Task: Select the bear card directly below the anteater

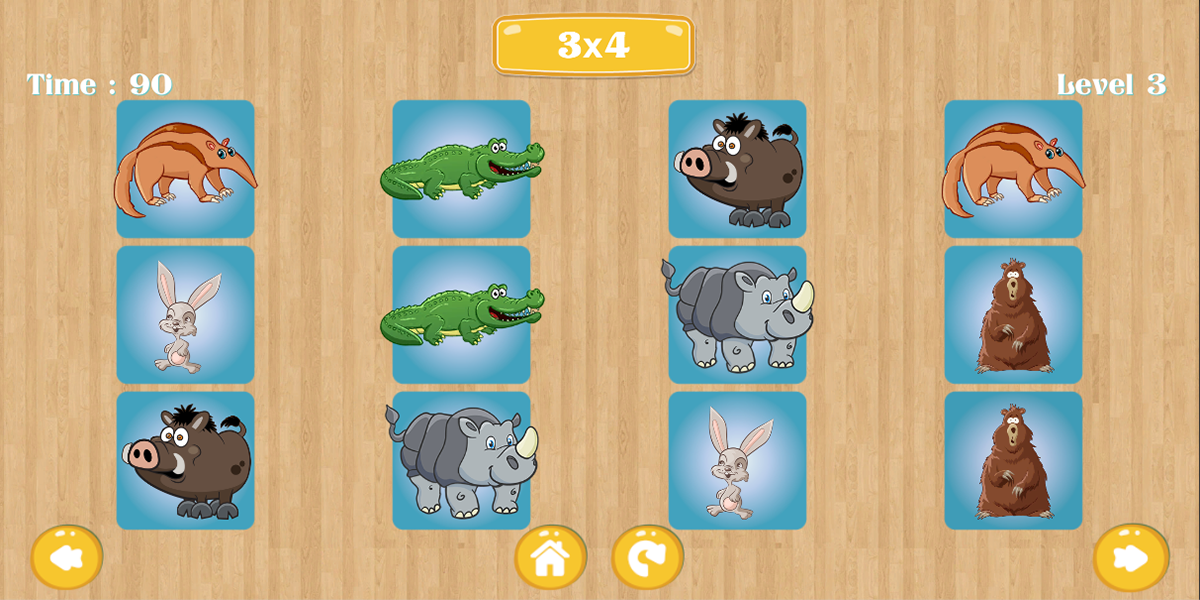Action: tap(1013, 315)
